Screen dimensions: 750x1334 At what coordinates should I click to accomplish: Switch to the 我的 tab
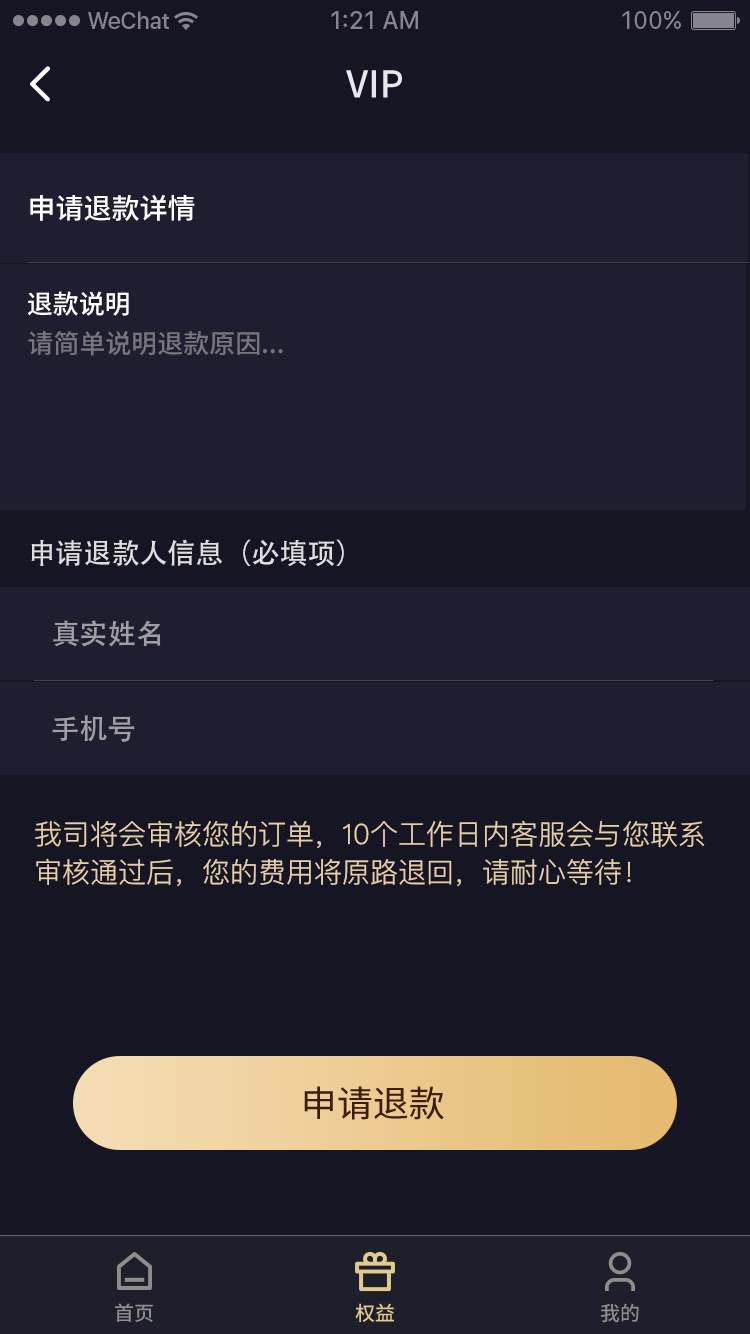[618, 1285]
